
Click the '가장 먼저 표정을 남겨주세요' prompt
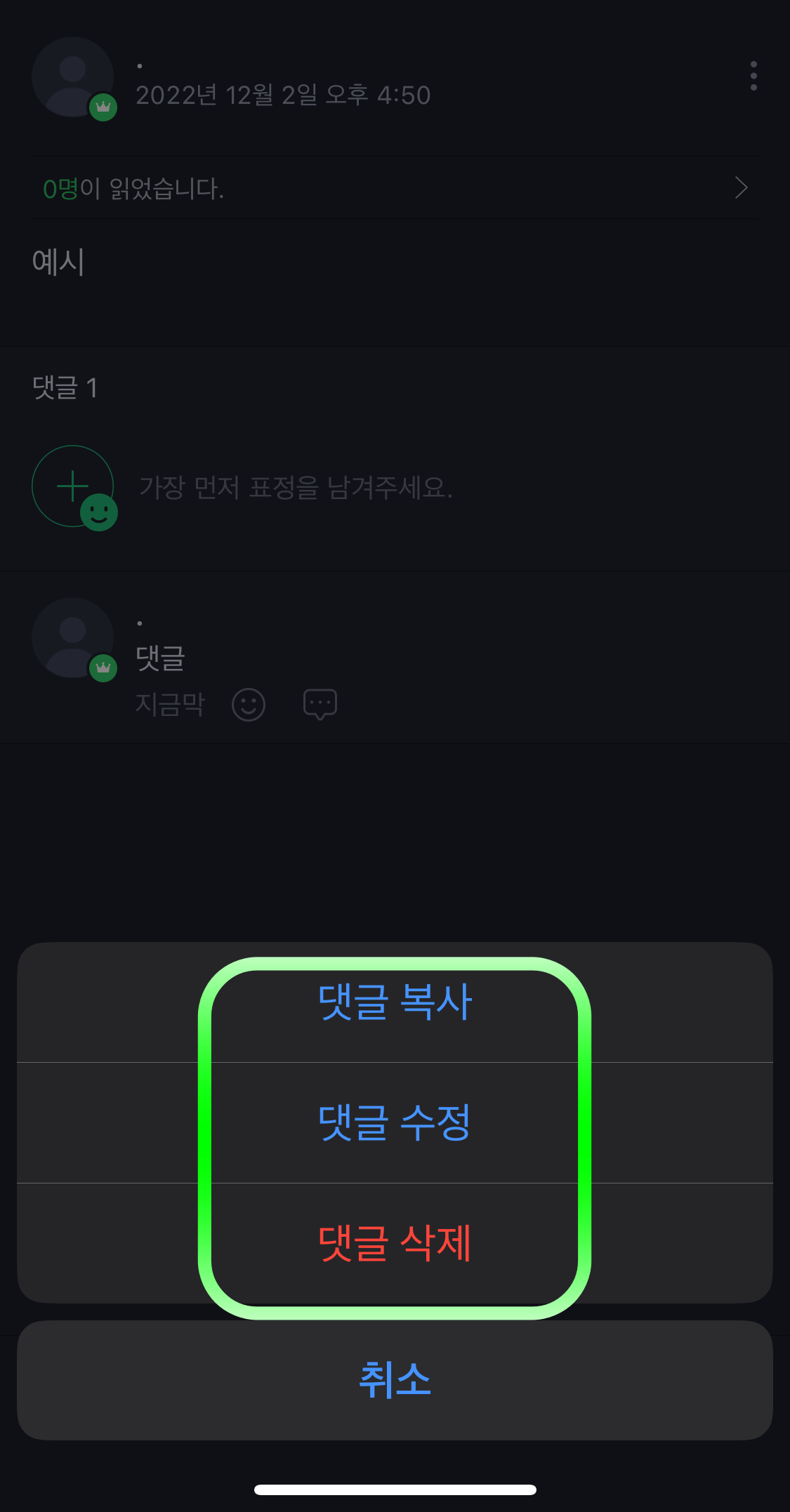296,486
